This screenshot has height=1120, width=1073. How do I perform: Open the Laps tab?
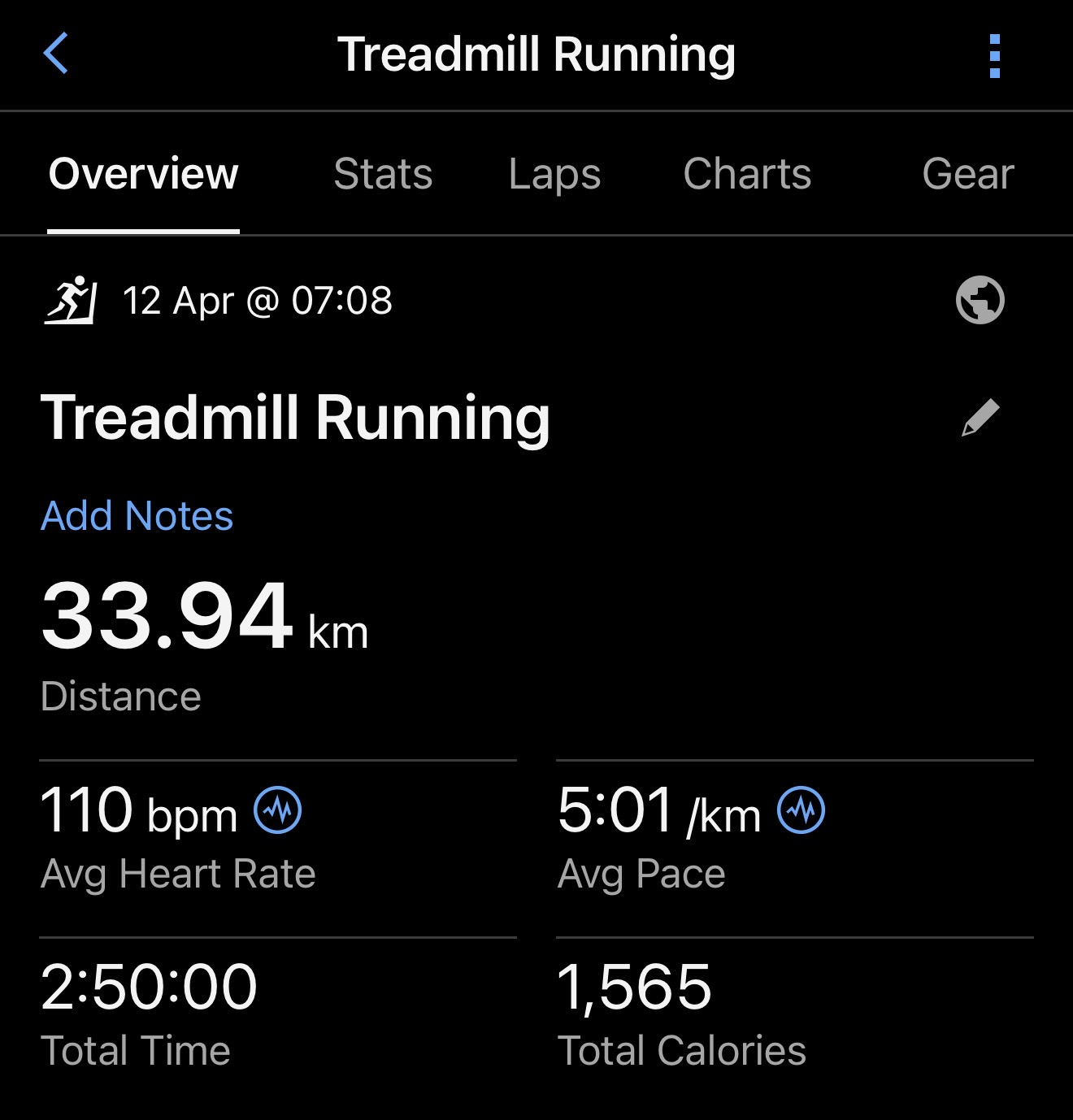pyautogui.click(x=554, y=174)
